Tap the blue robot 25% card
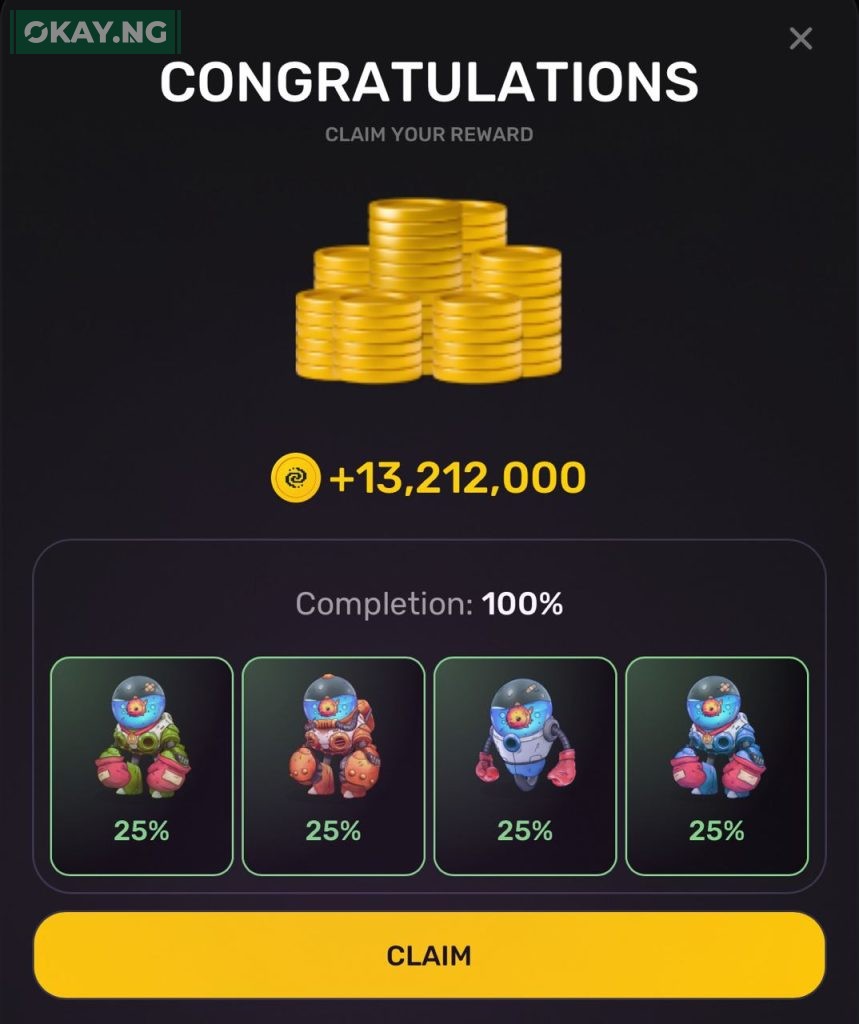The image size is (859, 1024). [x=716, y=766]
